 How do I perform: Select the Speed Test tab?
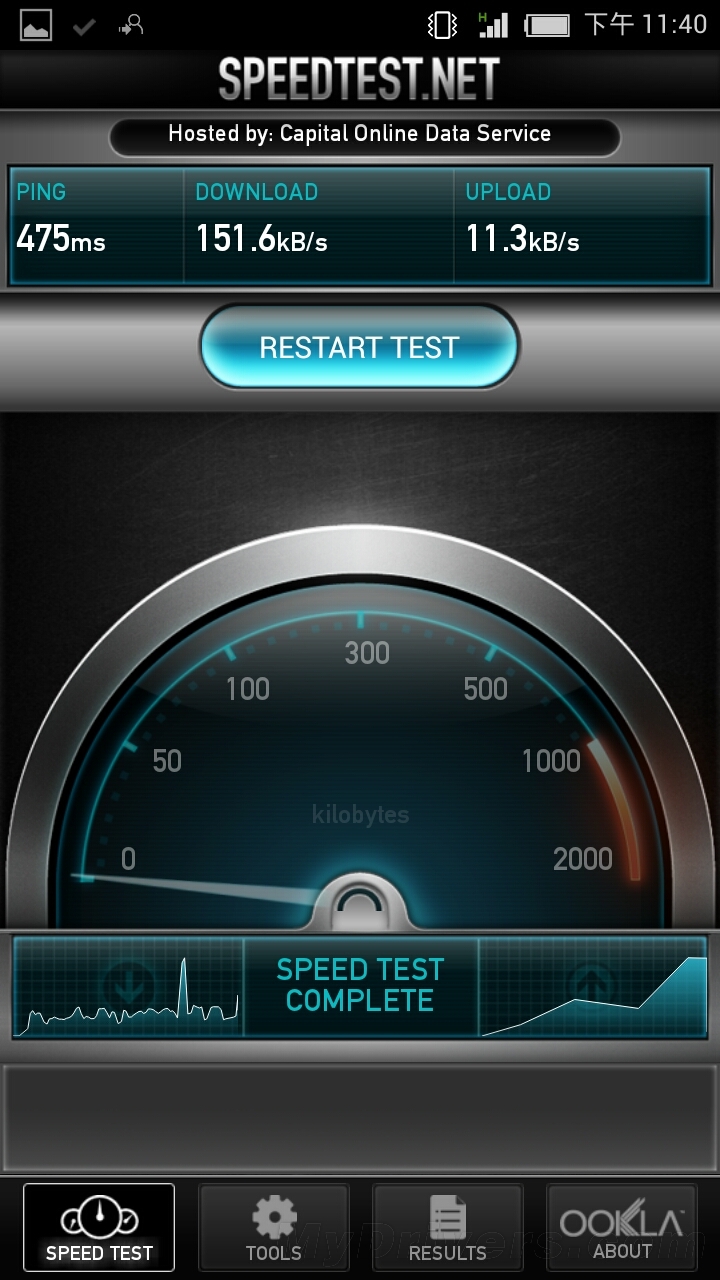coord(99,1229)
